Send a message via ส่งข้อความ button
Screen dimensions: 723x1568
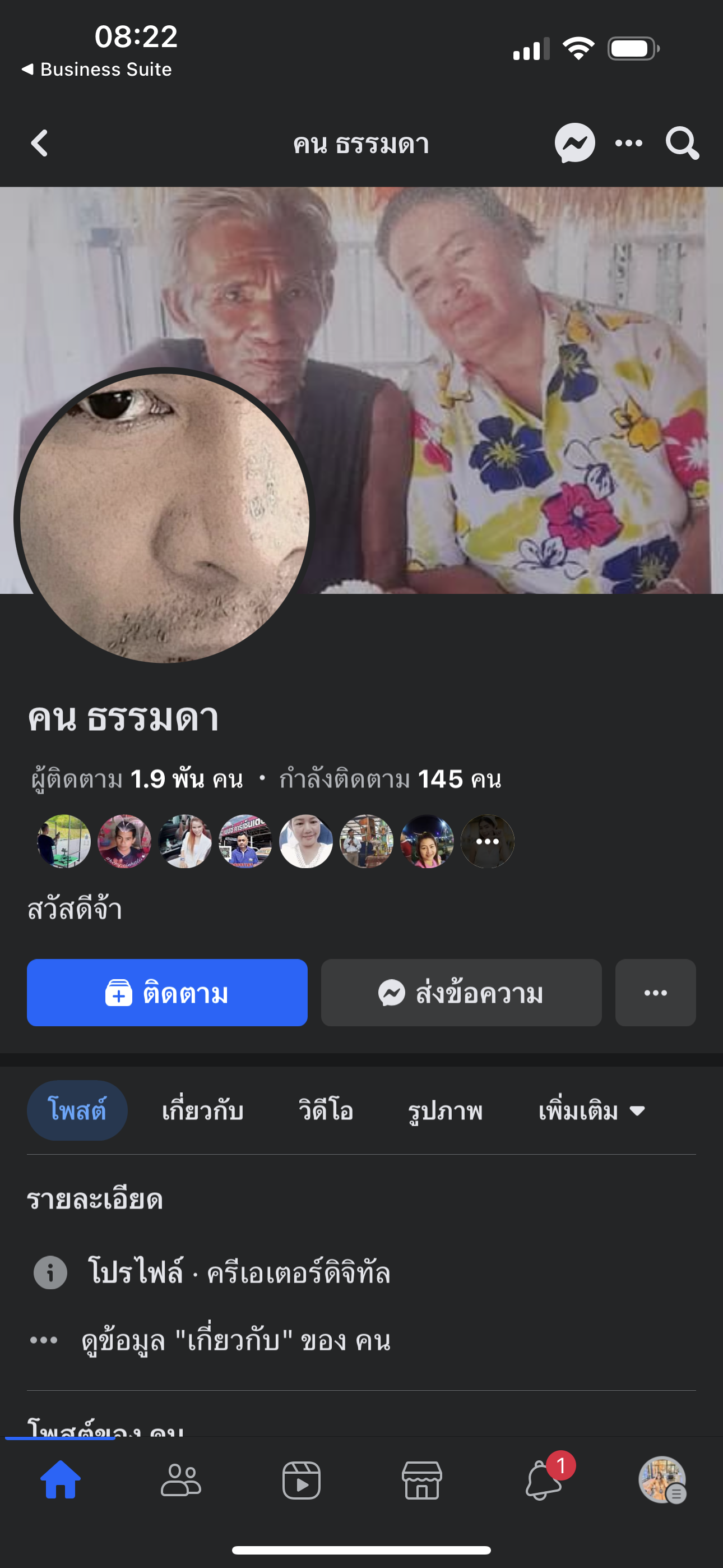[x=461, y=993]
